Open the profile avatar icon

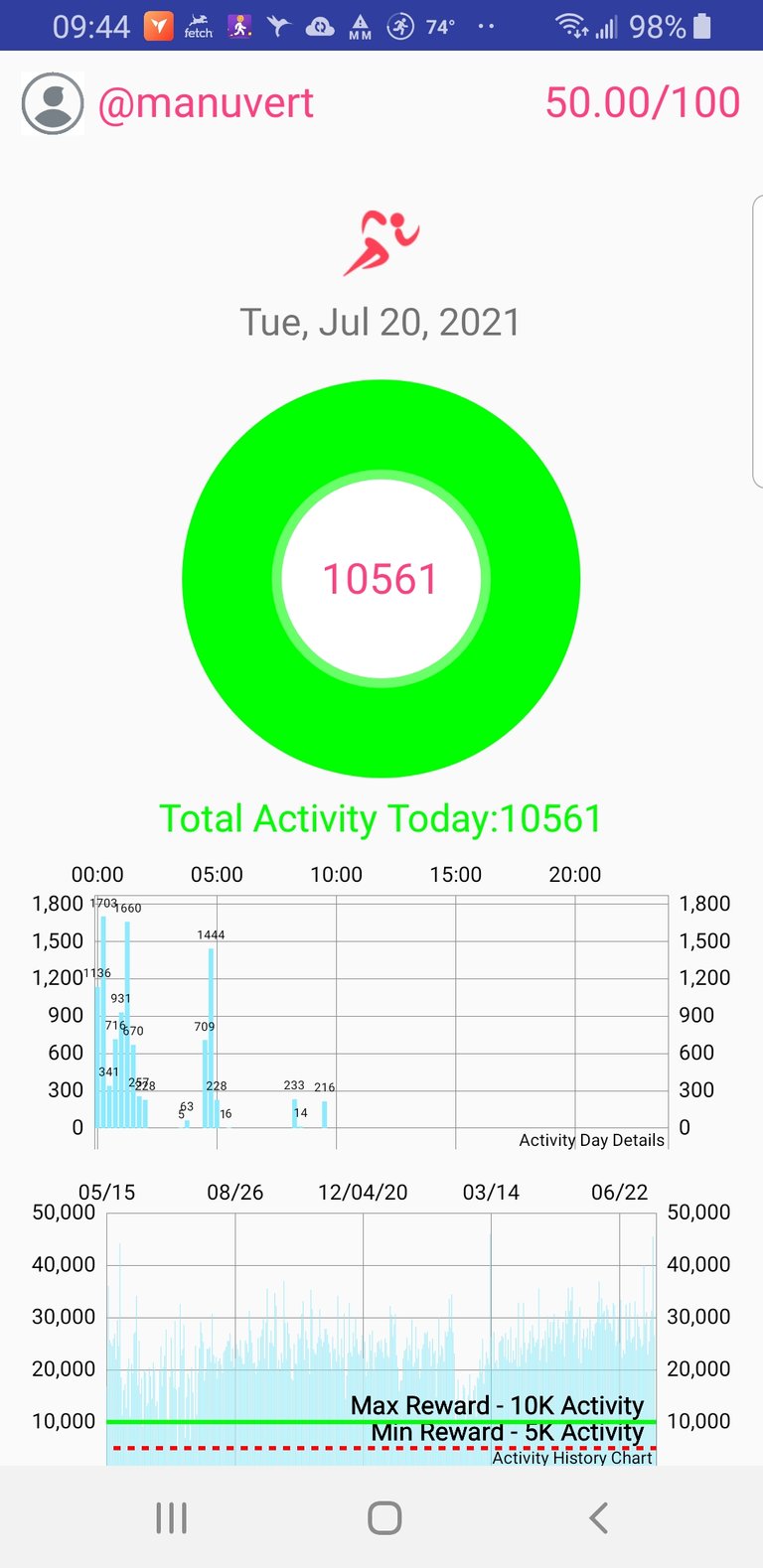click(53, 103)
